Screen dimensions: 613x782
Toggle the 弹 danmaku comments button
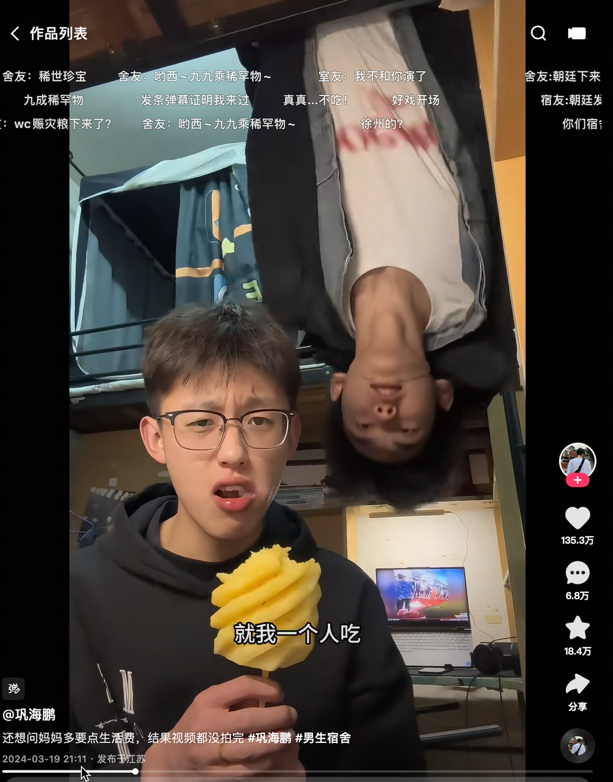tap(13, 688)
